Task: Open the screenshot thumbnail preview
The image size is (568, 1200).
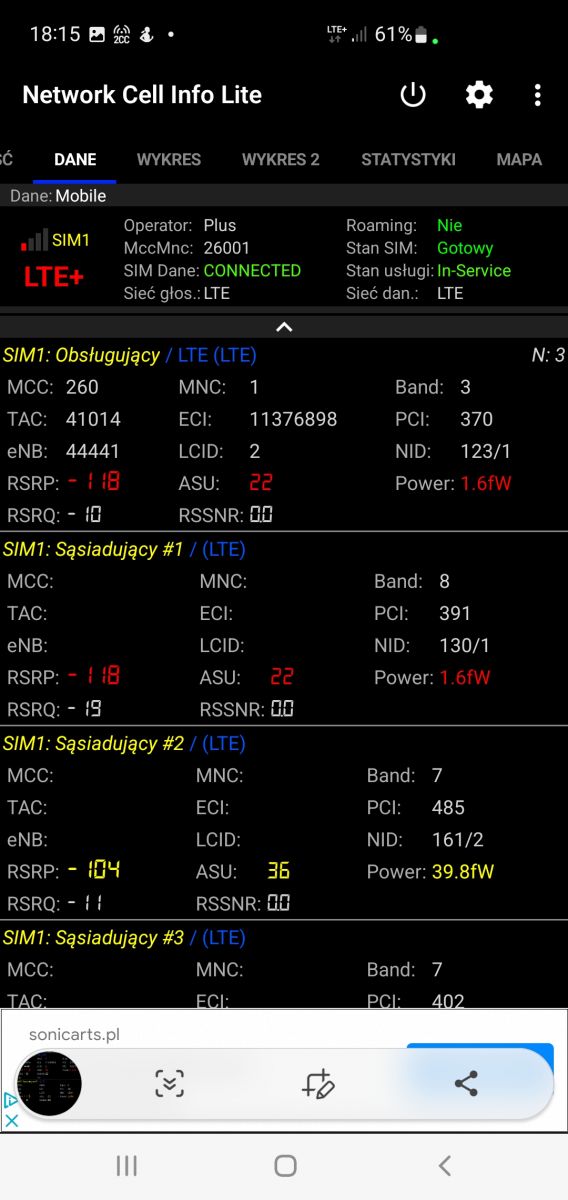Action: coord(49,1084)
